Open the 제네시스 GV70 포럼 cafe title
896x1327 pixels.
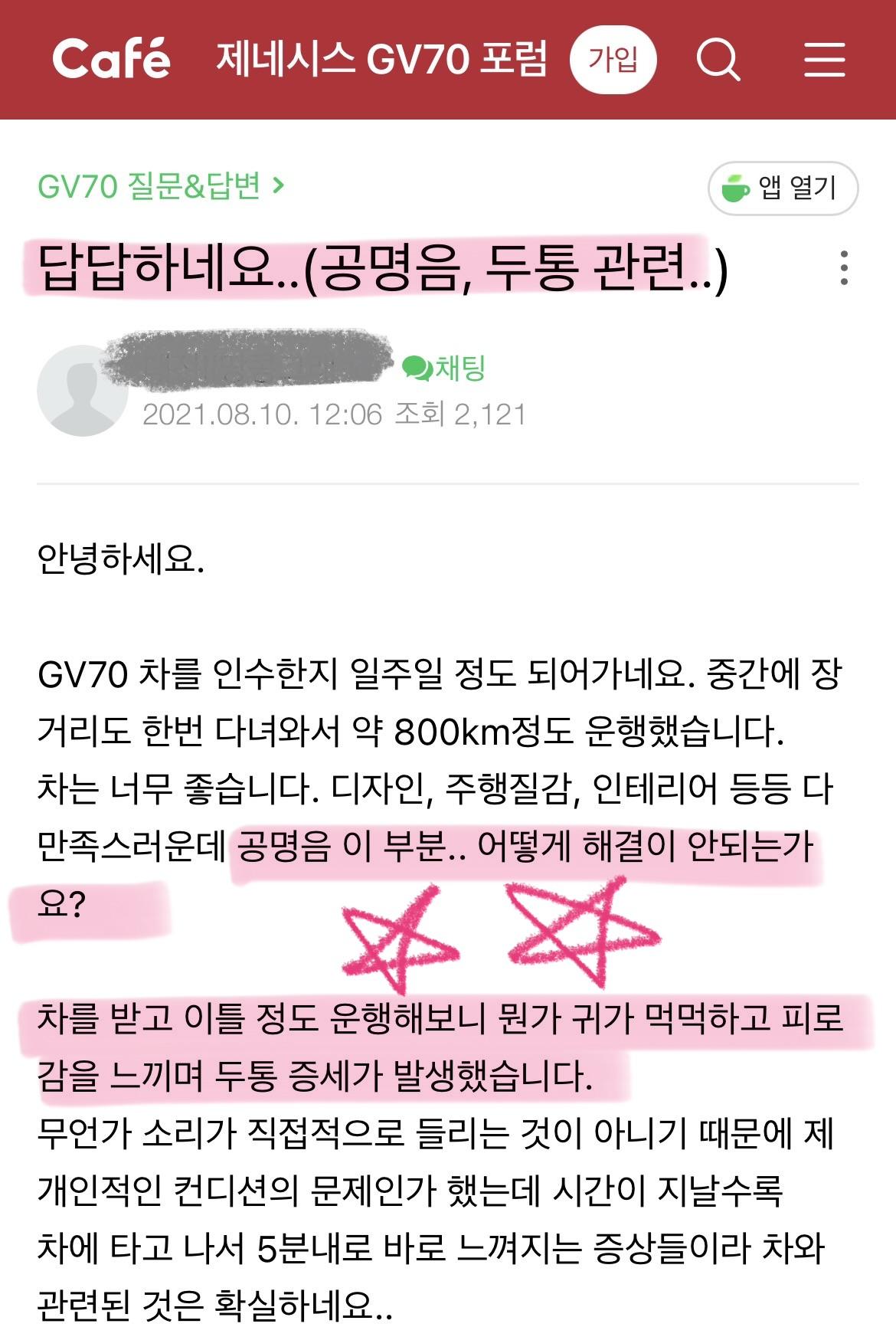click(381, 59)
